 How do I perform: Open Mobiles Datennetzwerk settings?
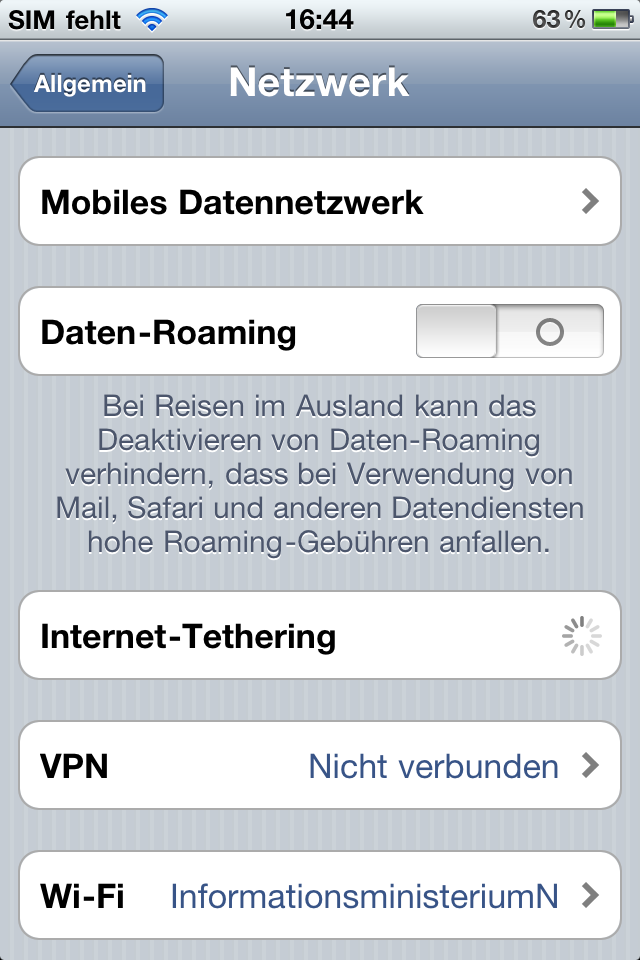click(320, 202)
